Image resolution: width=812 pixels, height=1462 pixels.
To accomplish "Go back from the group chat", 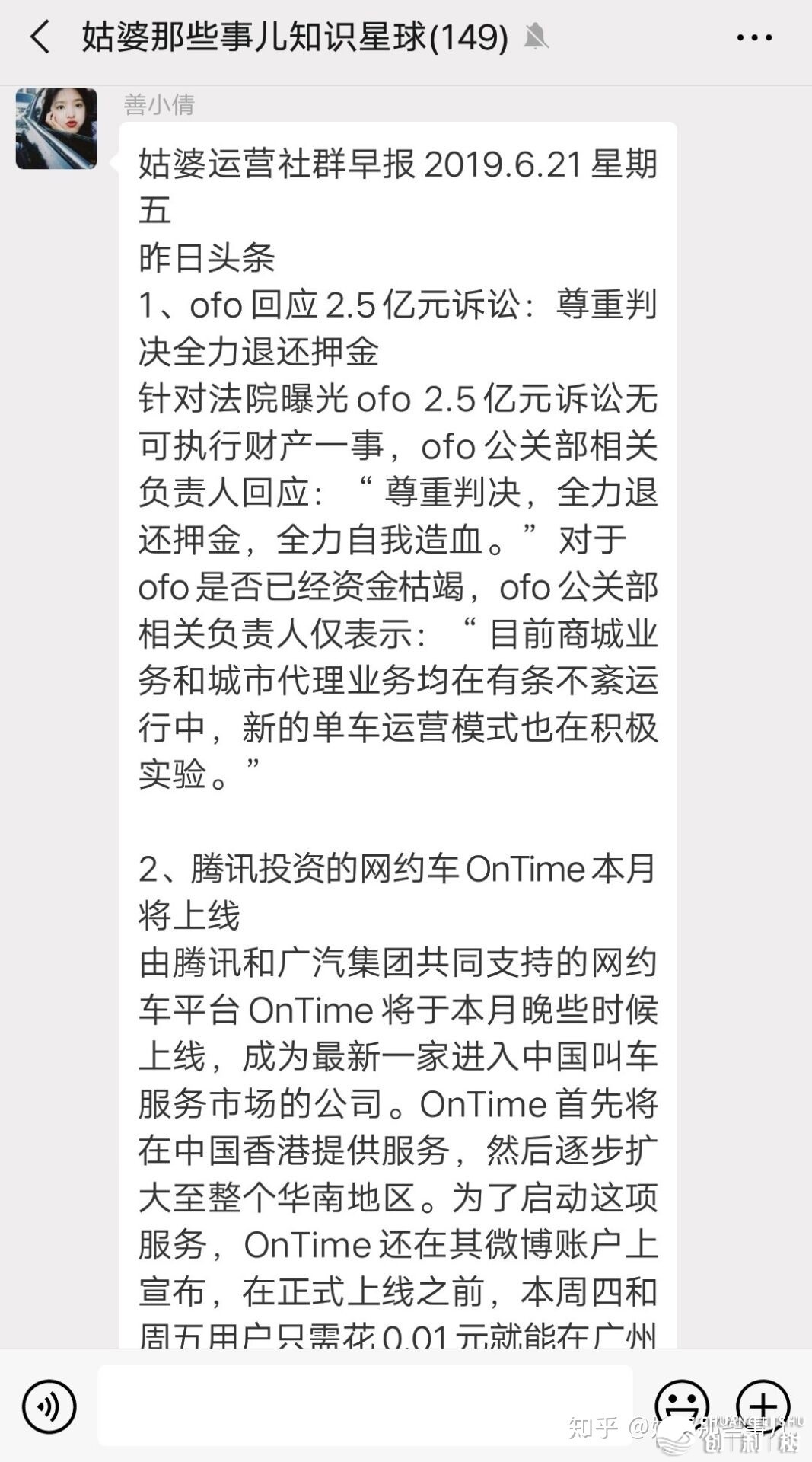I will [x=40, y=37].
